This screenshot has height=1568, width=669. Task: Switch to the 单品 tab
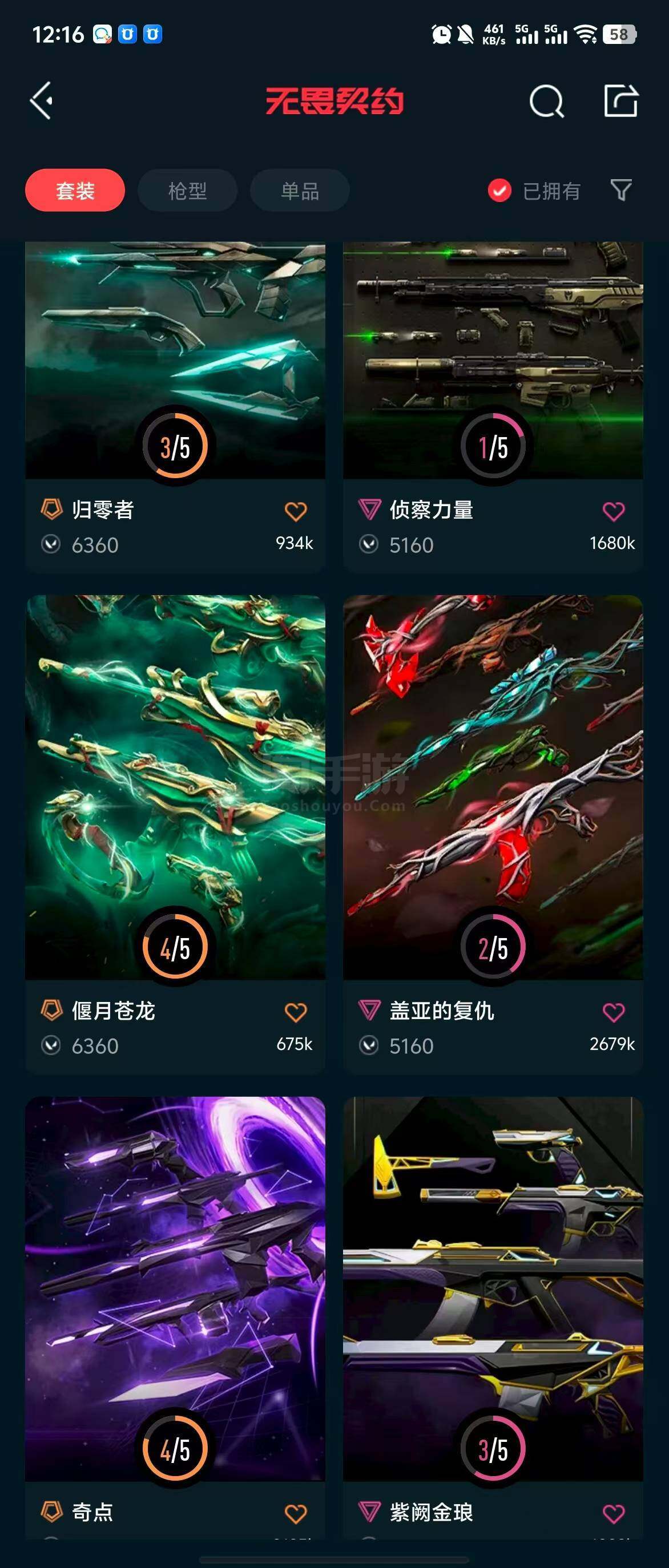[x=300, y=191]
